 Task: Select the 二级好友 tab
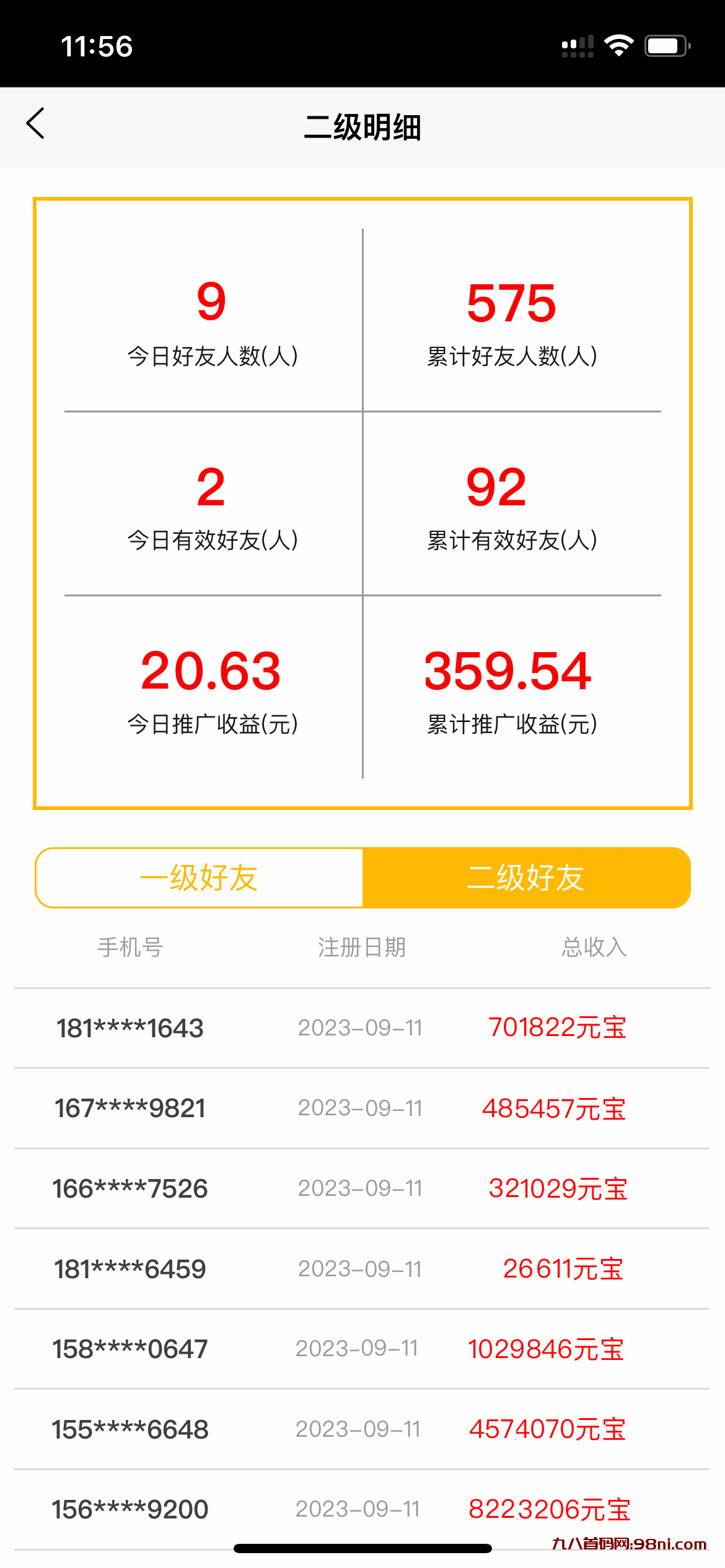(526, 878)
